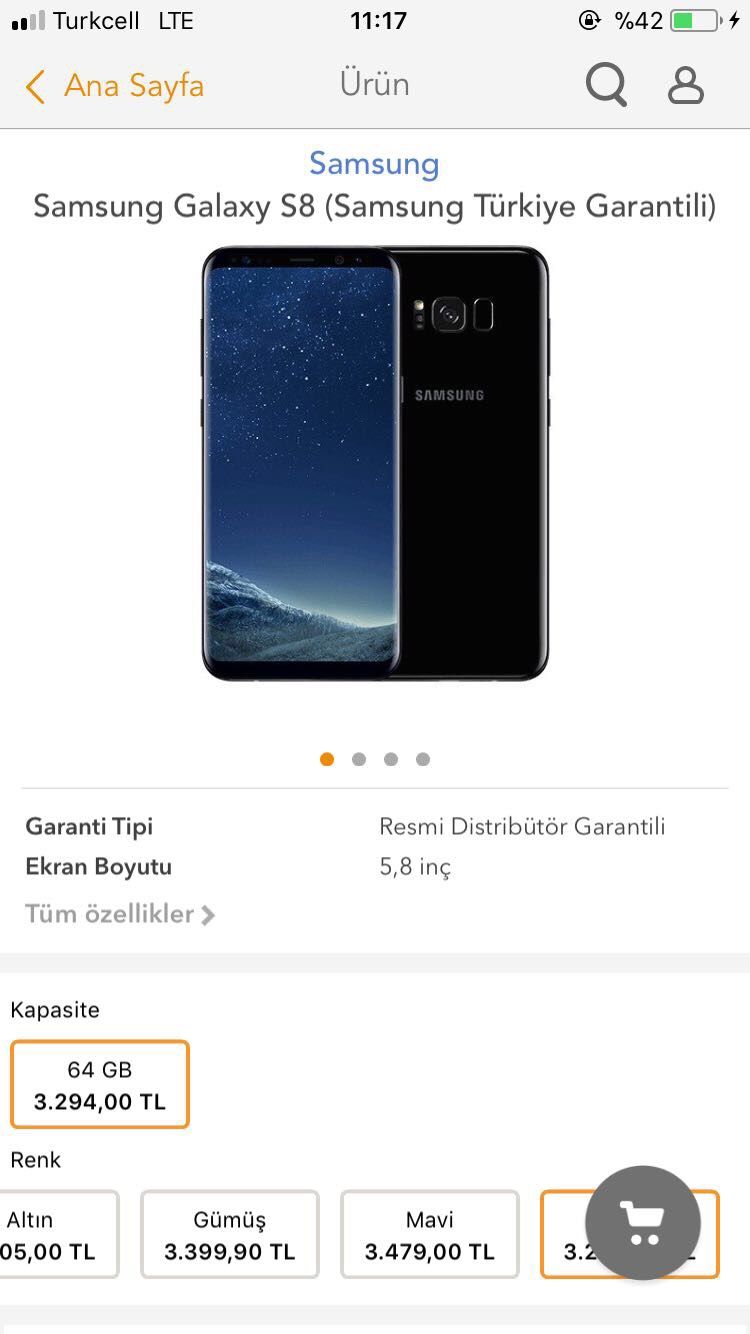The width and height of the screenshot is (750, 1334).
Task: Choose the Mavi color option
Action: (x=430, y=1235)
